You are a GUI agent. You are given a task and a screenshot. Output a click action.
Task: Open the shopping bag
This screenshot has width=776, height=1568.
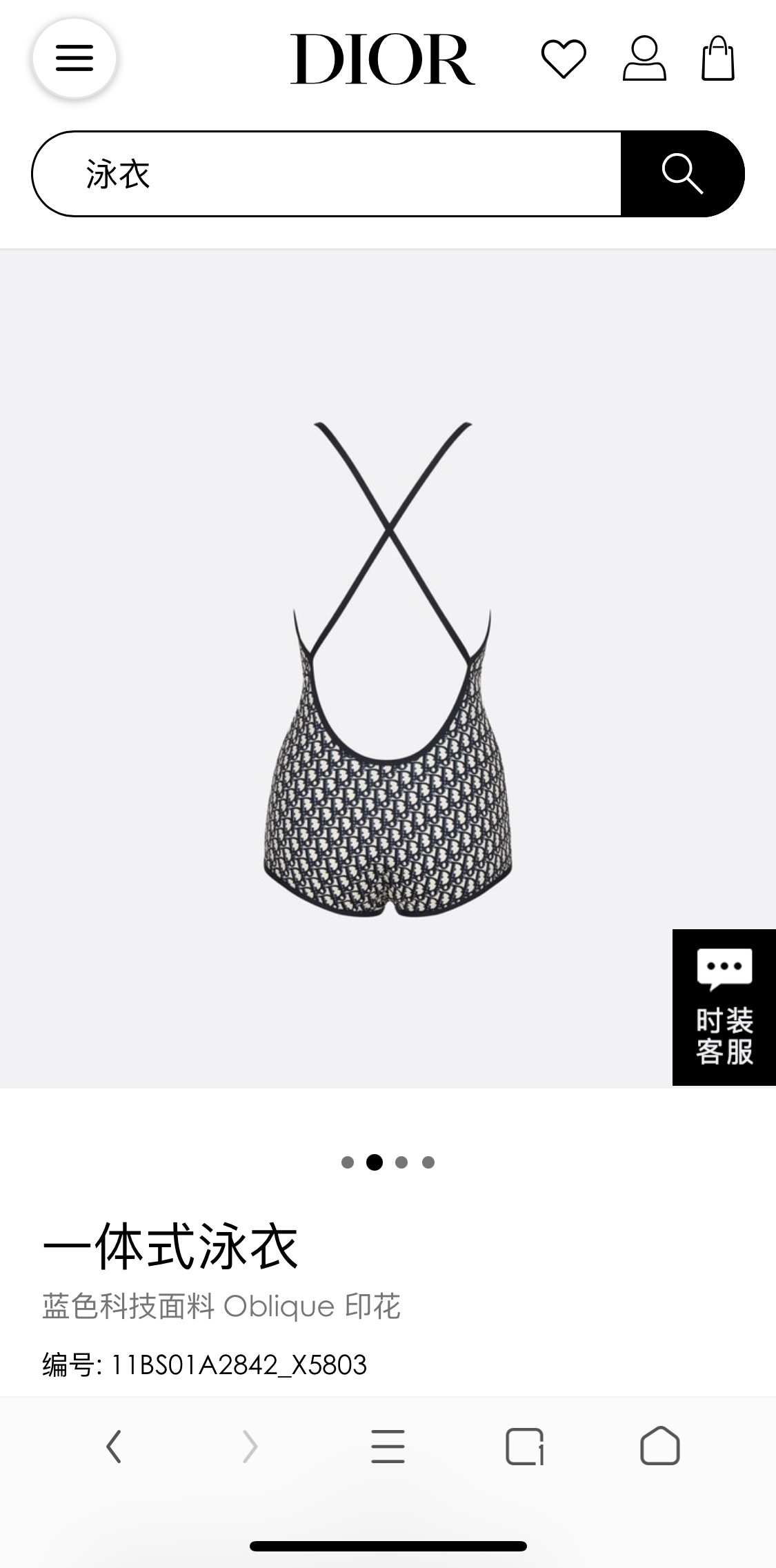coord(718,59)
